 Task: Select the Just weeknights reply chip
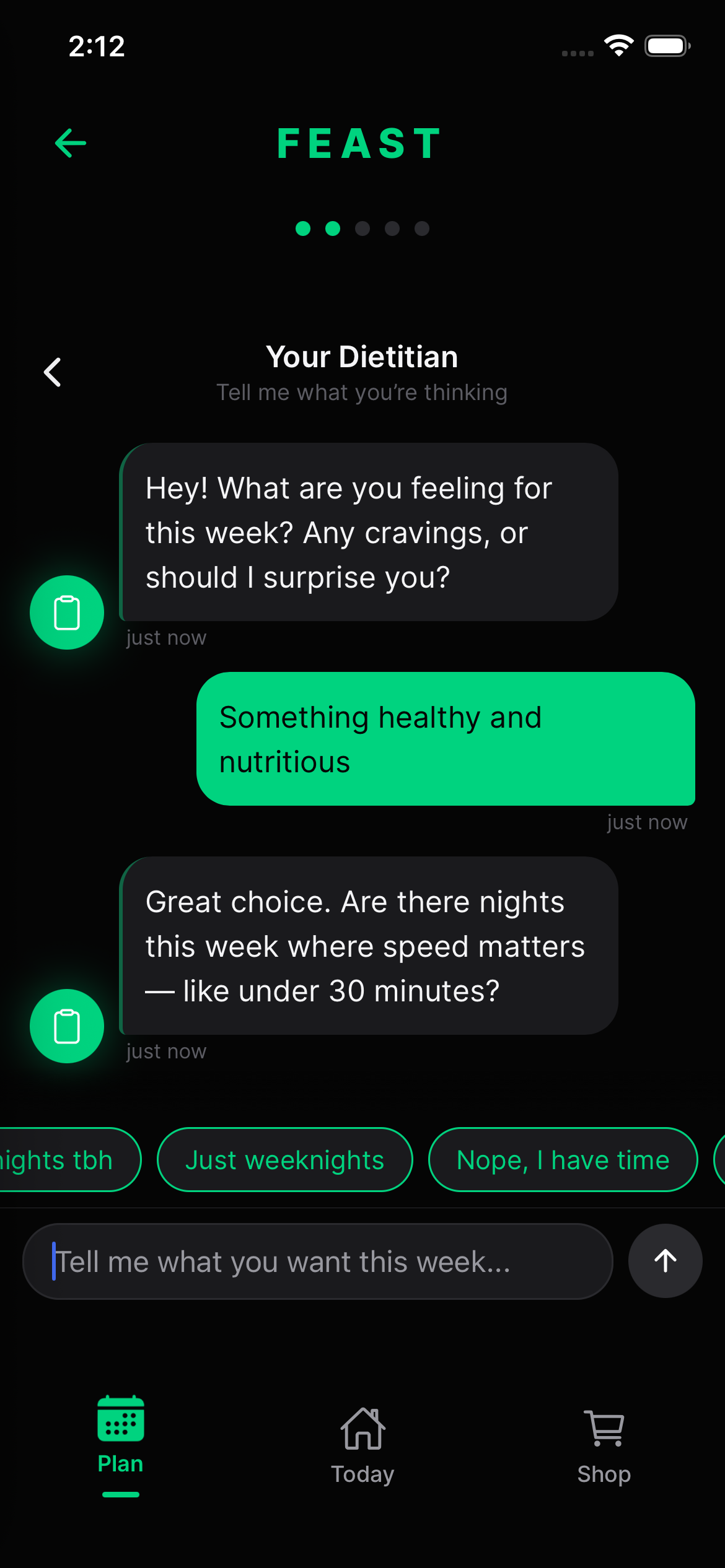click(x=284, y=1159)
